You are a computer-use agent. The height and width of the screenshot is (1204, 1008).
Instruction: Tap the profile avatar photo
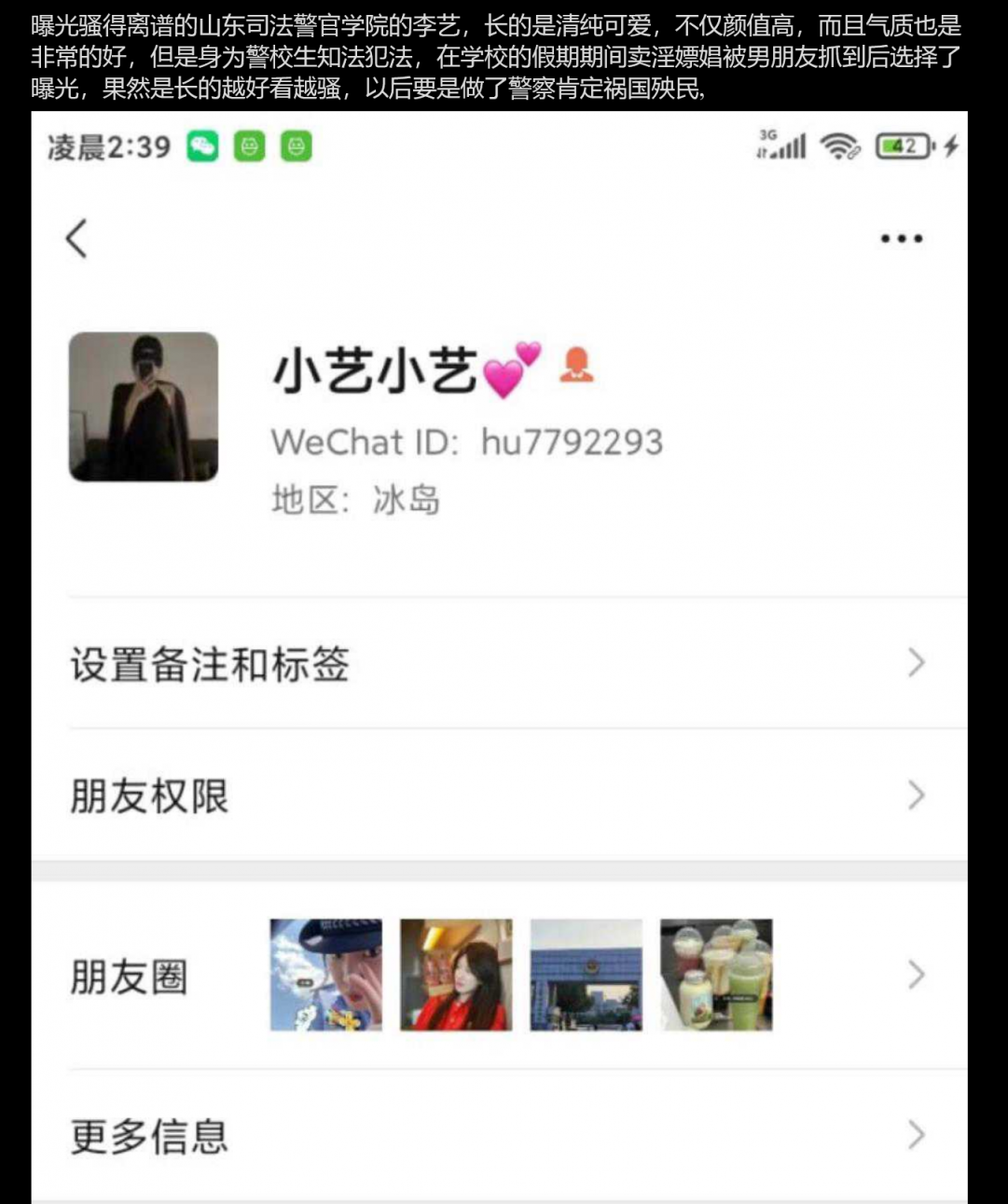coord(144,408)
